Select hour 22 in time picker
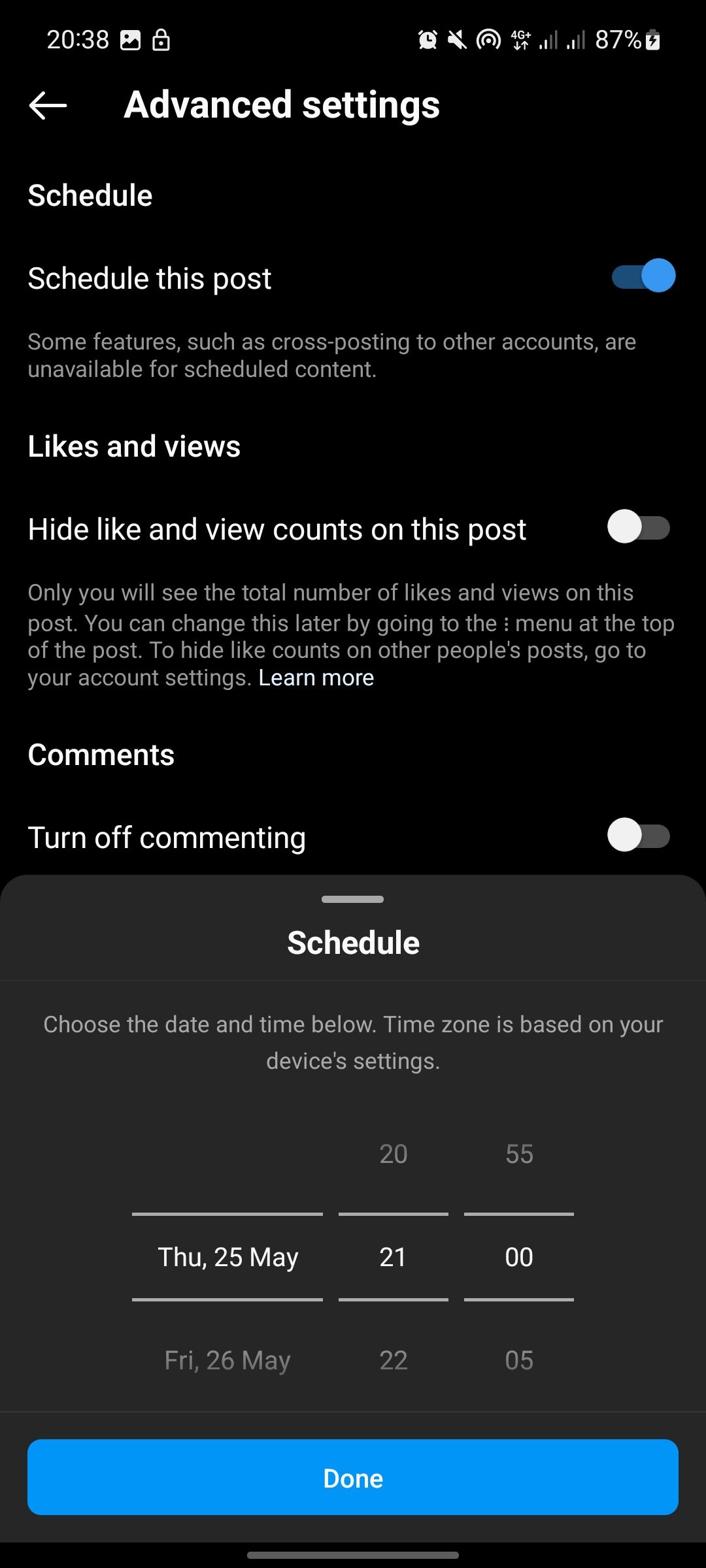 click(x=393, y=1360)
